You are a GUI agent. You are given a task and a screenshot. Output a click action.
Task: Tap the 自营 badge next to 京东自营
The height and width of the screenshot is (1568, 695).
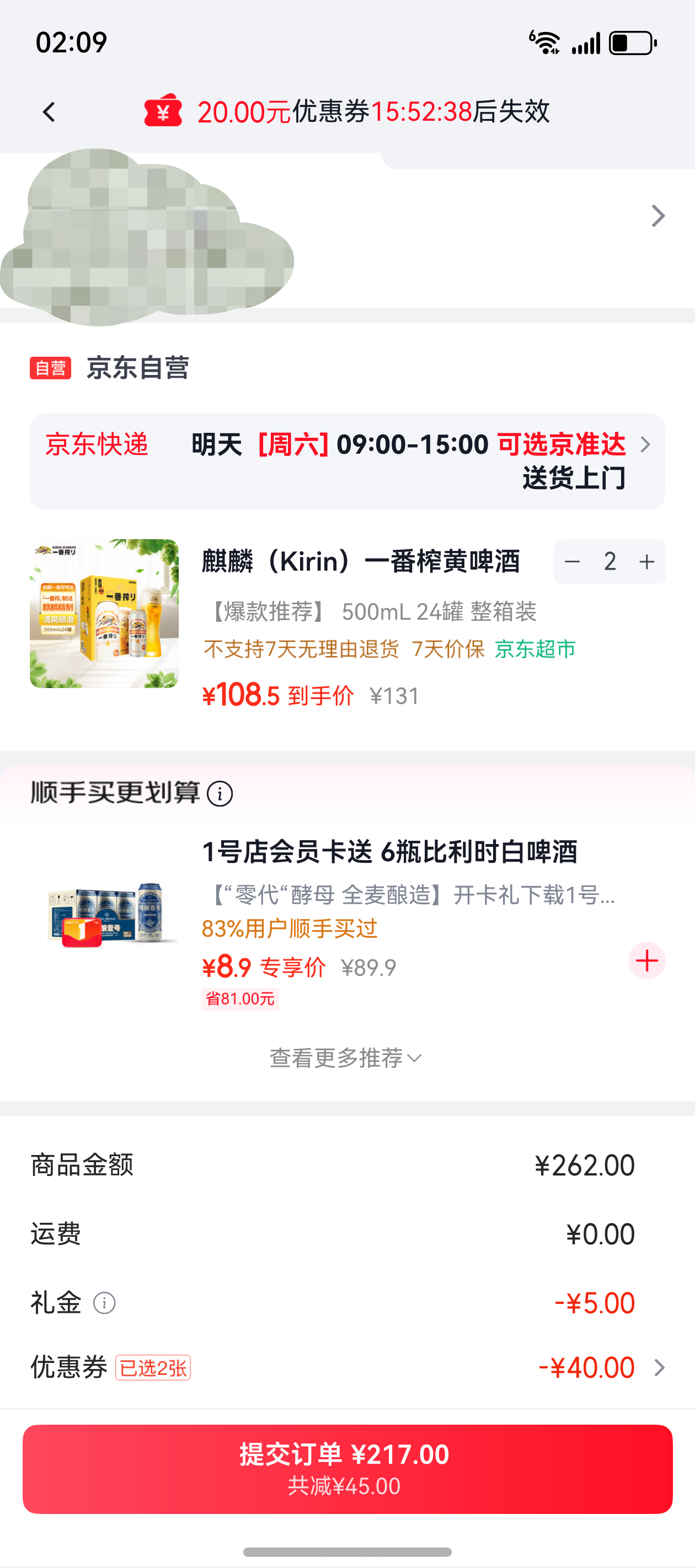51,368
